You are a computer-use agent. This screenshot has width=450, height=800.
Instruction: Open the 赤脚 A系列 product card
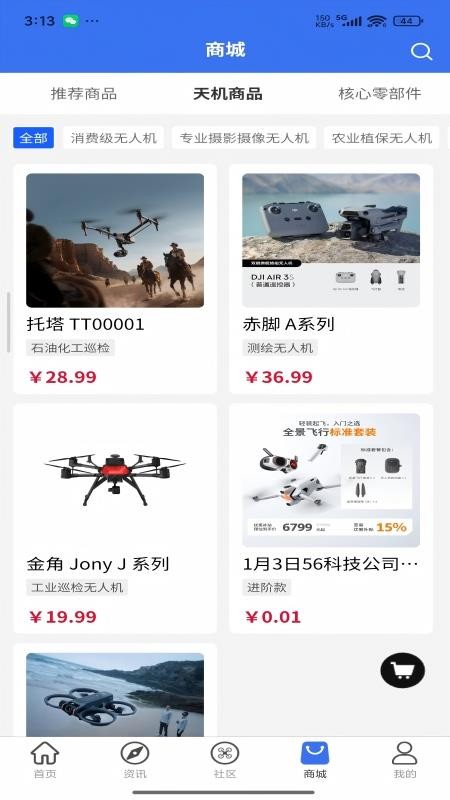[x=331, y=279]
